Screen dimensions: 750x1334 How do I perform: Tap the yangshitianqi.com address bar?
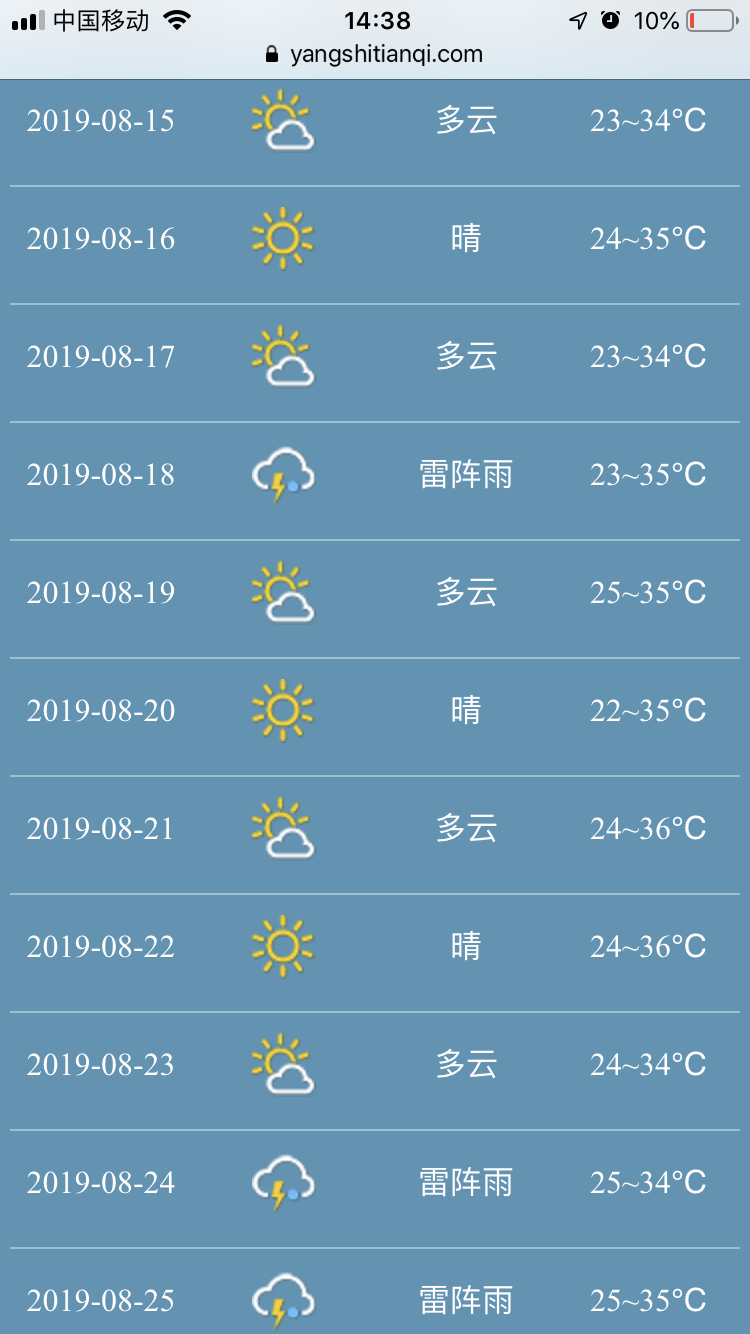[x=375, y=55]
